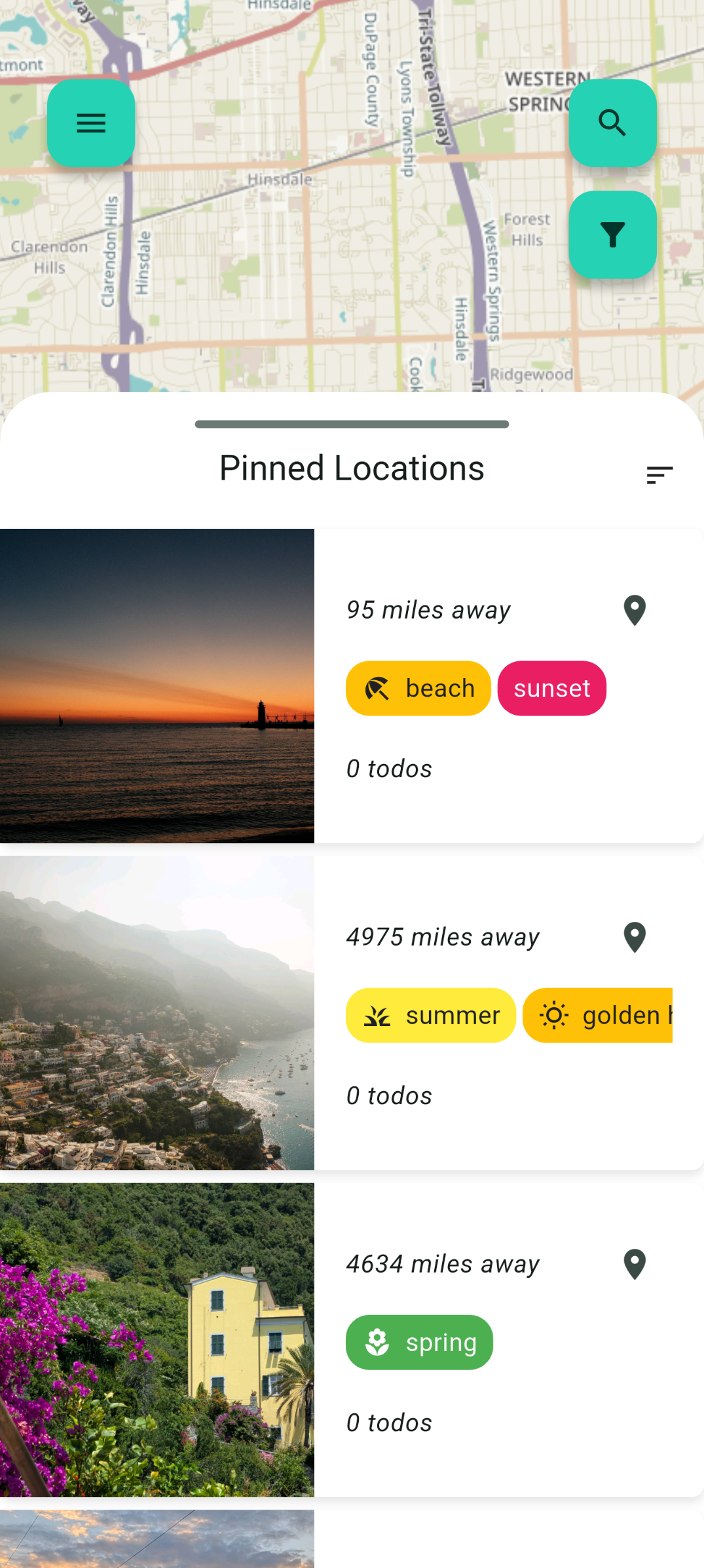
Task: Tap the search button on the map
Action: tap(612, 123)
